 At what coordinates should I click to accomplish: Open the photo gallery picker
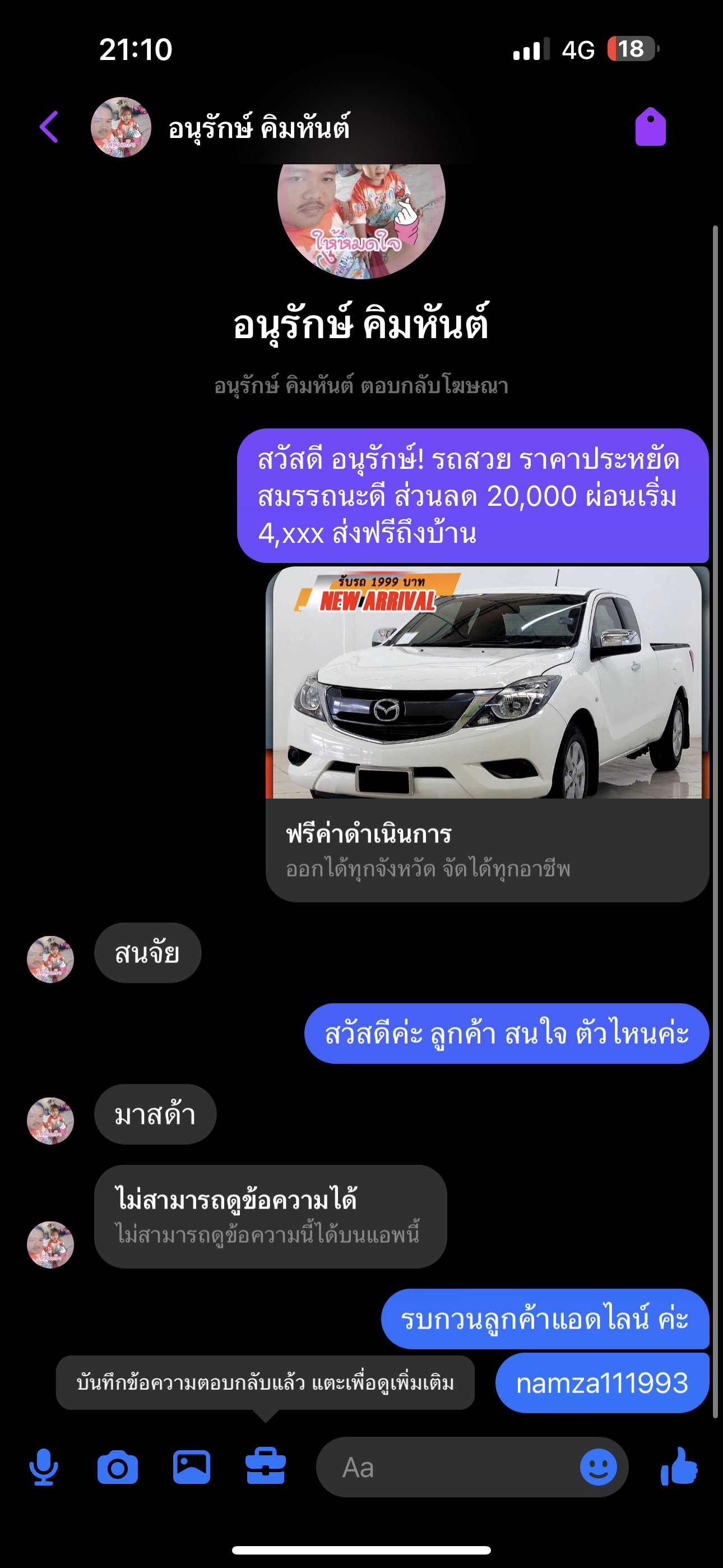(192, 1467)
